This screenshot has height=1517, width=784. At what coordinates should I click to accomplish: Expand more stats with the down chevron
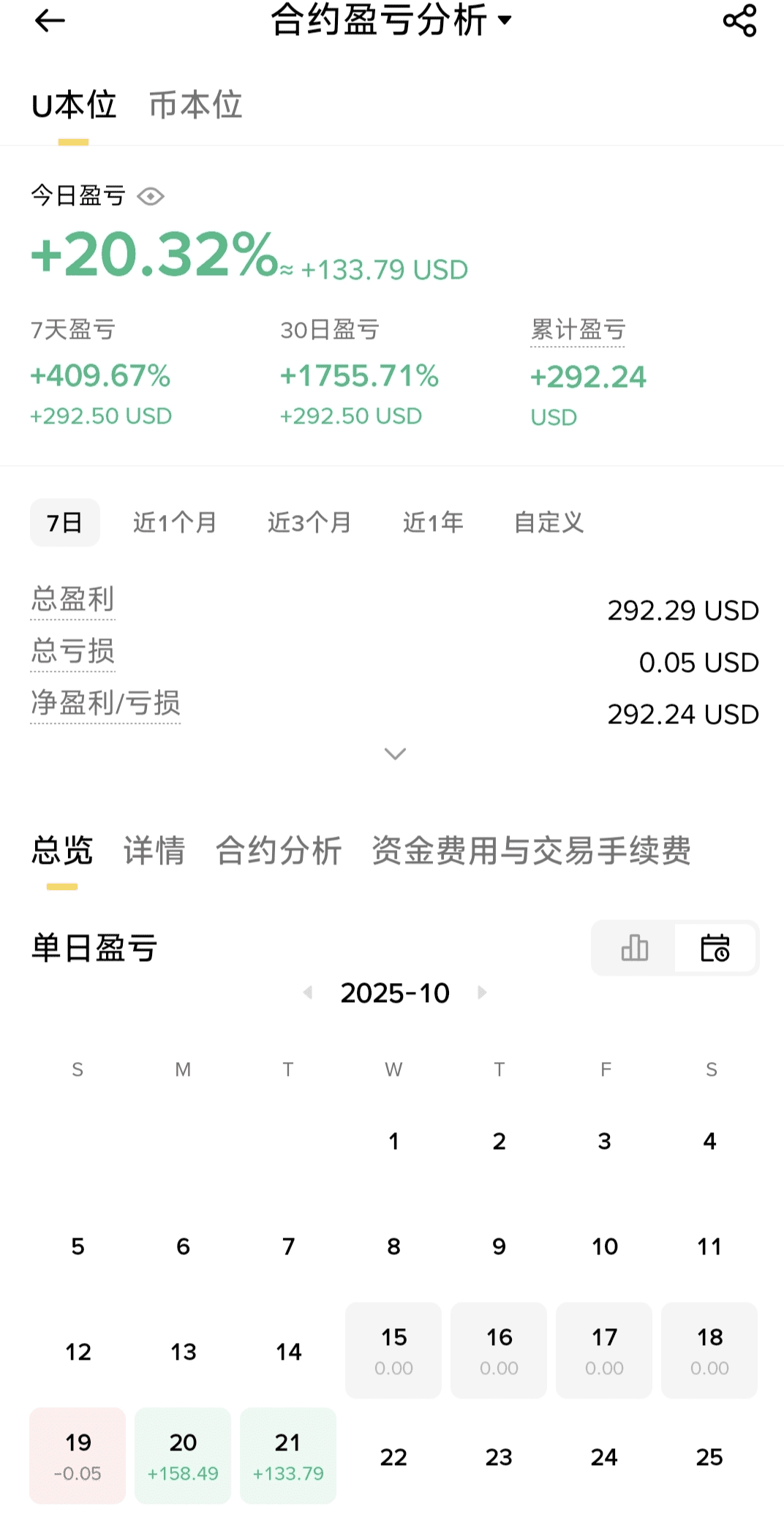pos(395,753)
